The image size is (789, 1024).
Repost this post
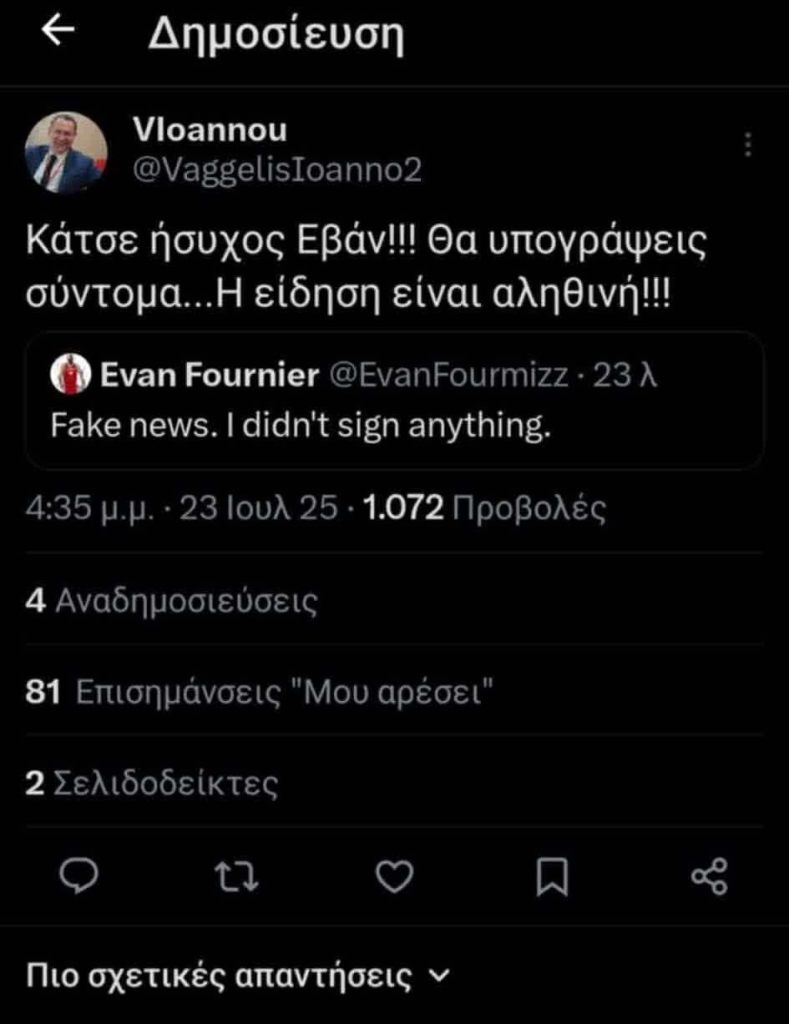pos(238,877)
